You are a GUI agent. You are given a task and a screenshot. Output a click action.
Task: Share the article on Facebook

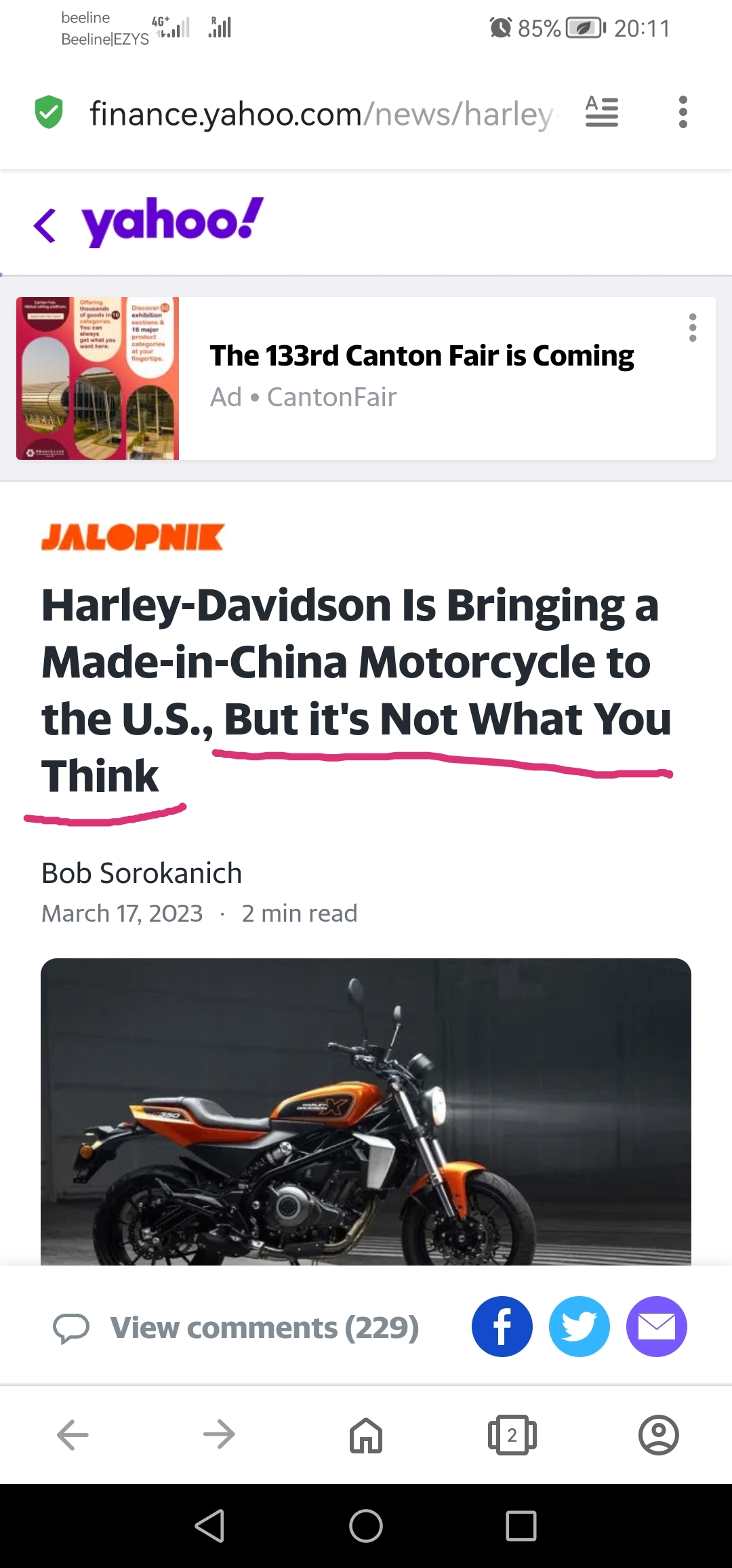(x=502, y=1327)
